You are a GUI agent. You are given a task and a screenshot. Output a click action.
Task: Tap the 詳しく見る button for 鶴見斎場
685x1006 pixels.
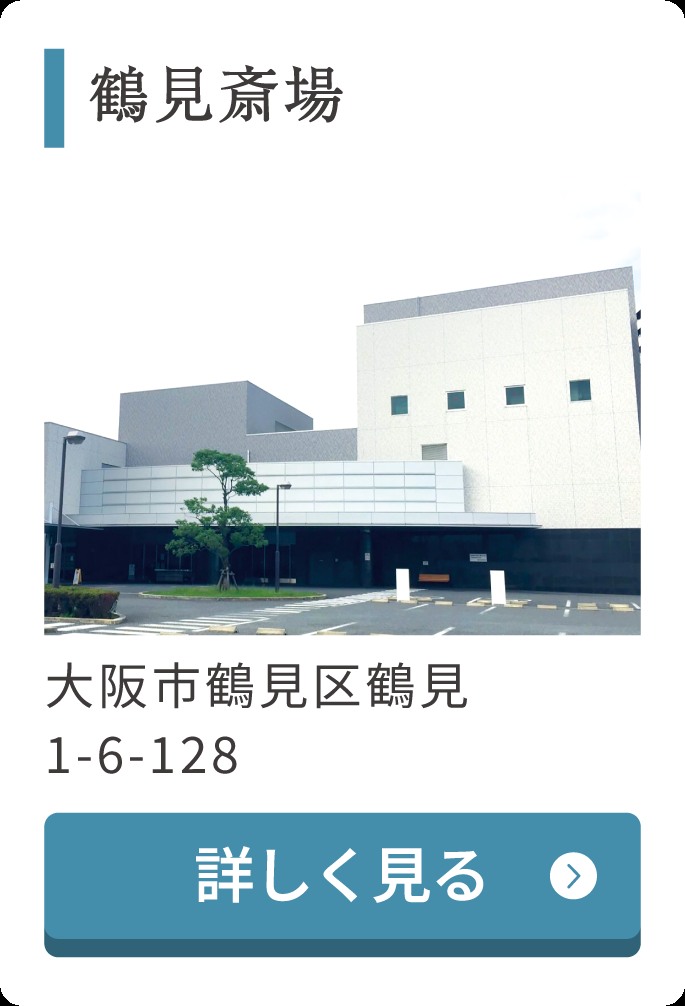tap(342, 876)
